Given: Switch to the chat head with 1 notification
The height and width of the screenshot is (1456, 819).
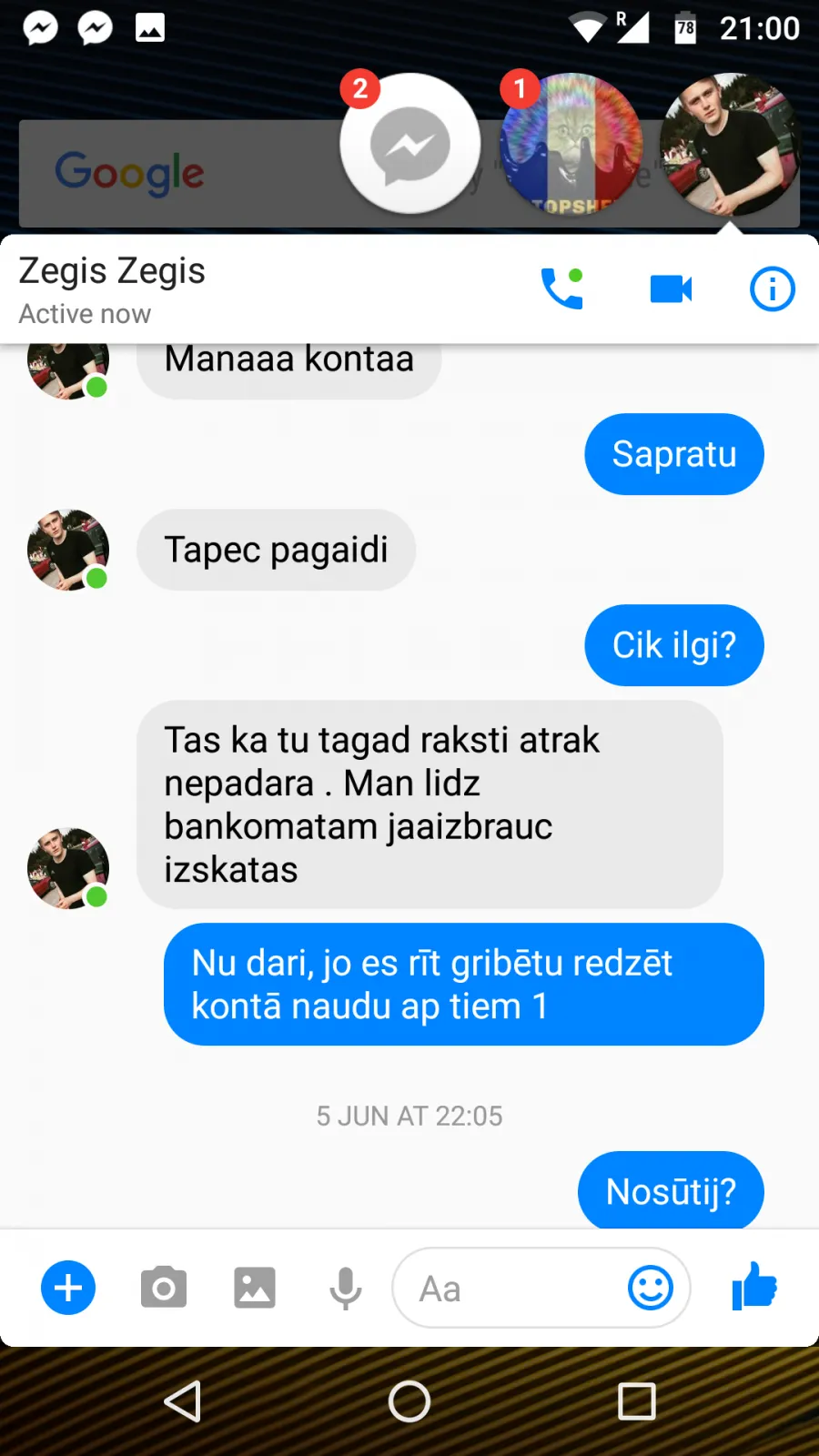Looking at the screenshot, I should pyautogui.click(x=571, y=144).
